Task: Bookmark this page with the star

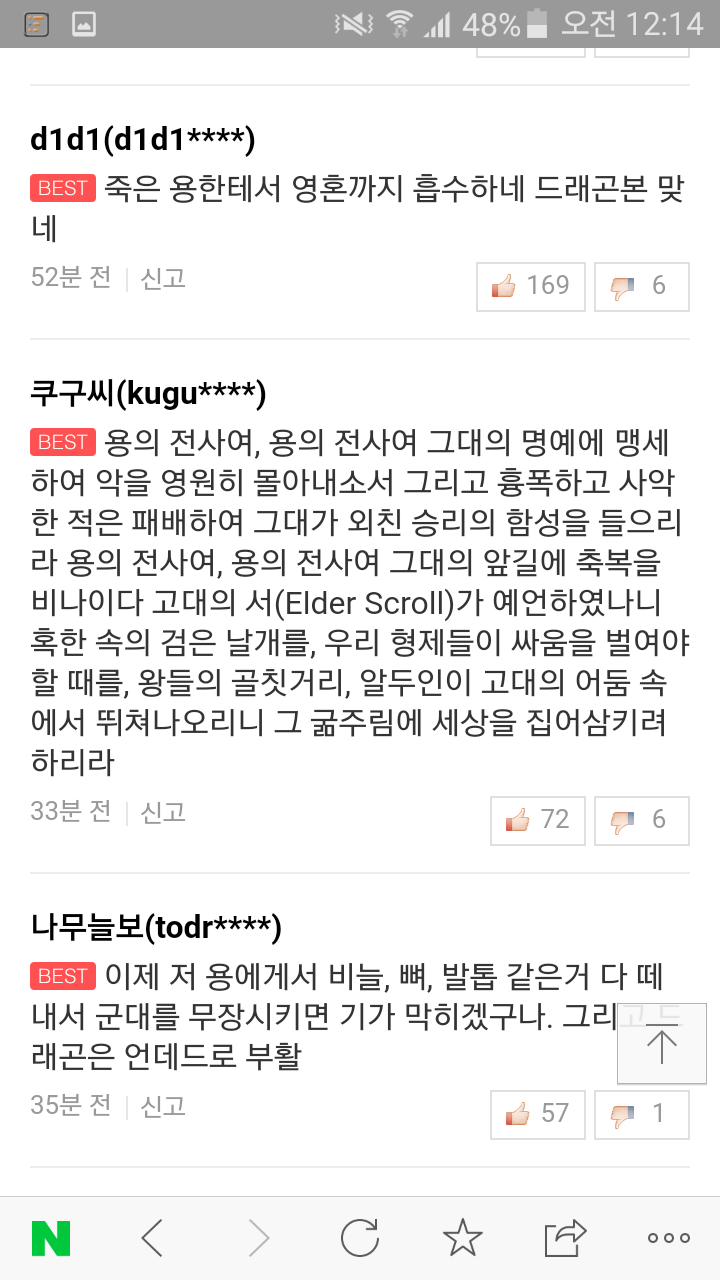Action: (462, 1239)
